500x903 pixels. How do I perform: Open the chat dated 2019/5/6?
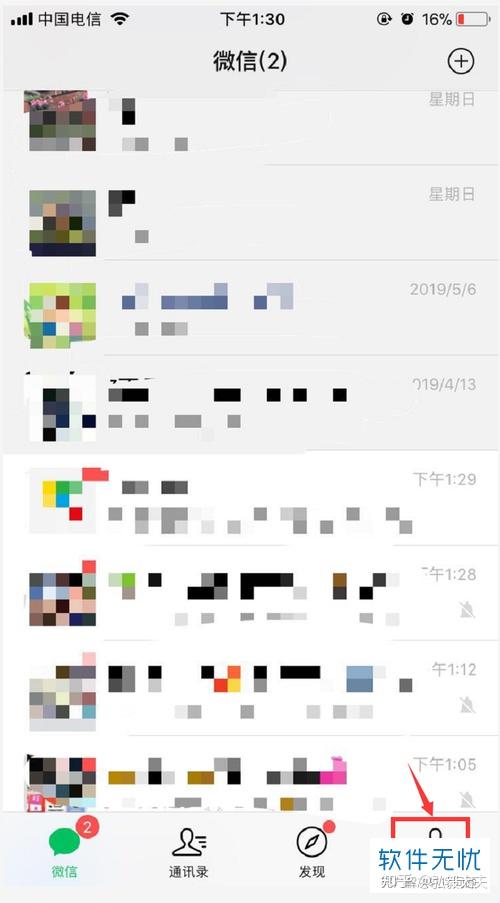pyautogui.click(x=250, y=308)
